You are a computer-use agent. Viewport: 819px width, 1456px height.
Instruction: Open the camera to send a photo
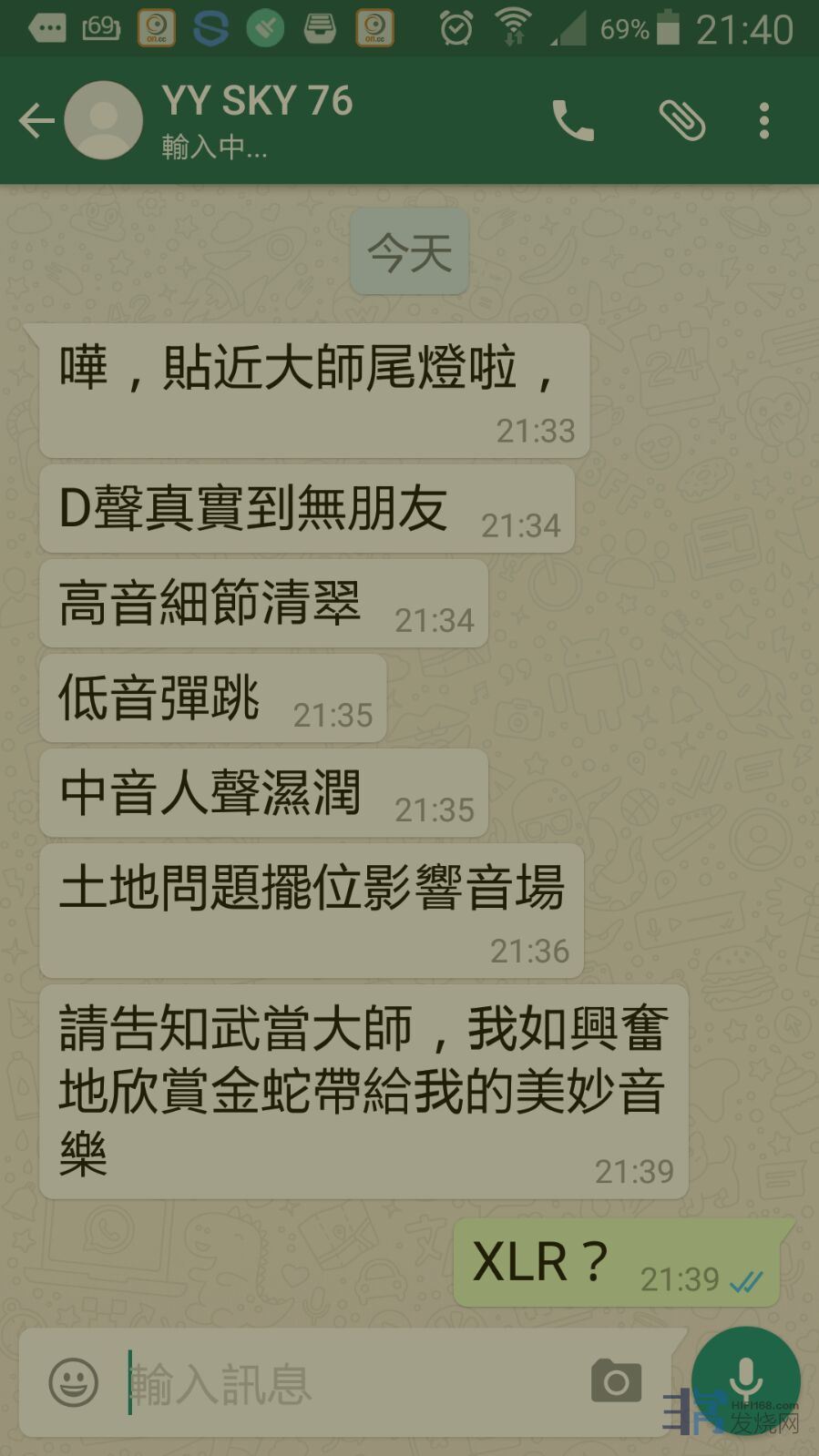[x=617, y=1382]
